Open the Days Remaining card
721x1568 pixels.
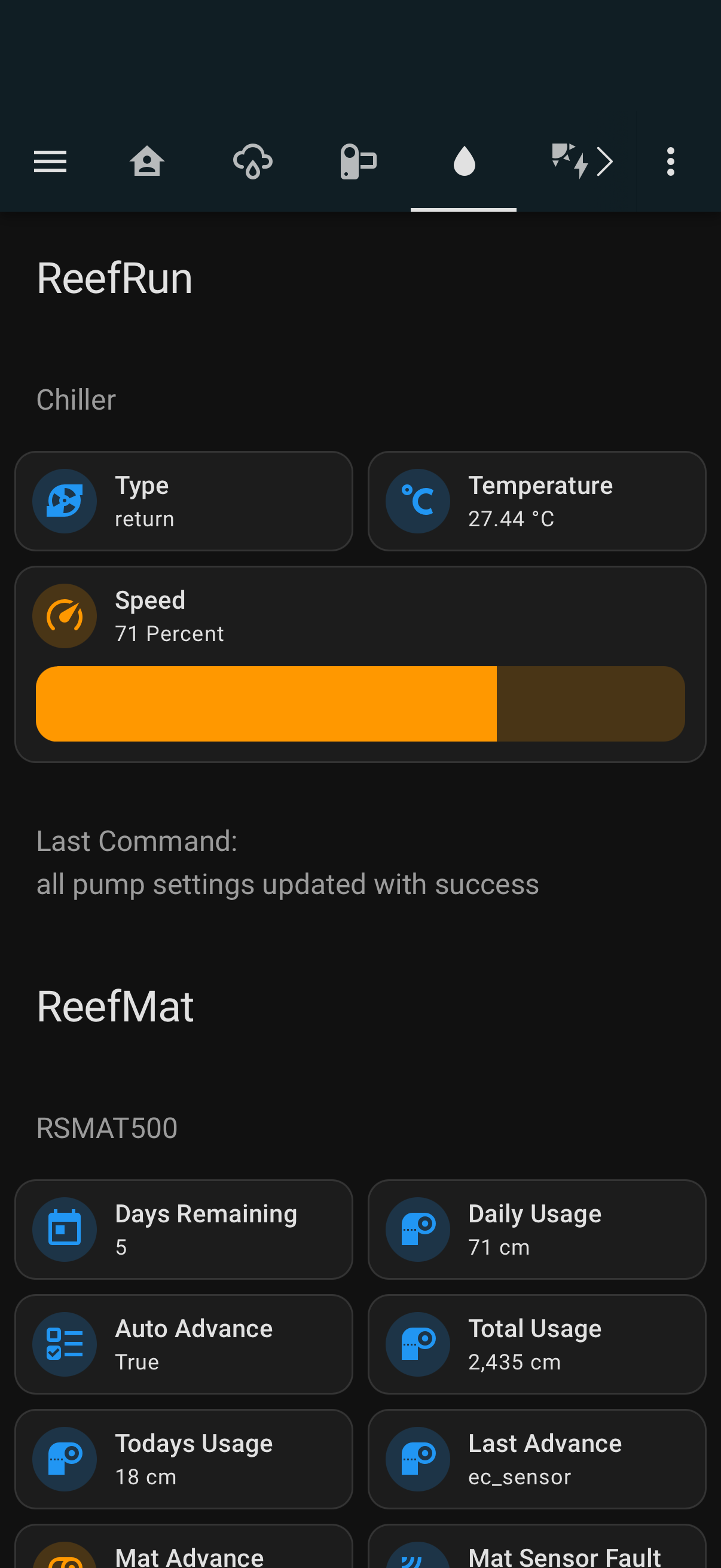pyautogui.click(x=184, y=1230)
